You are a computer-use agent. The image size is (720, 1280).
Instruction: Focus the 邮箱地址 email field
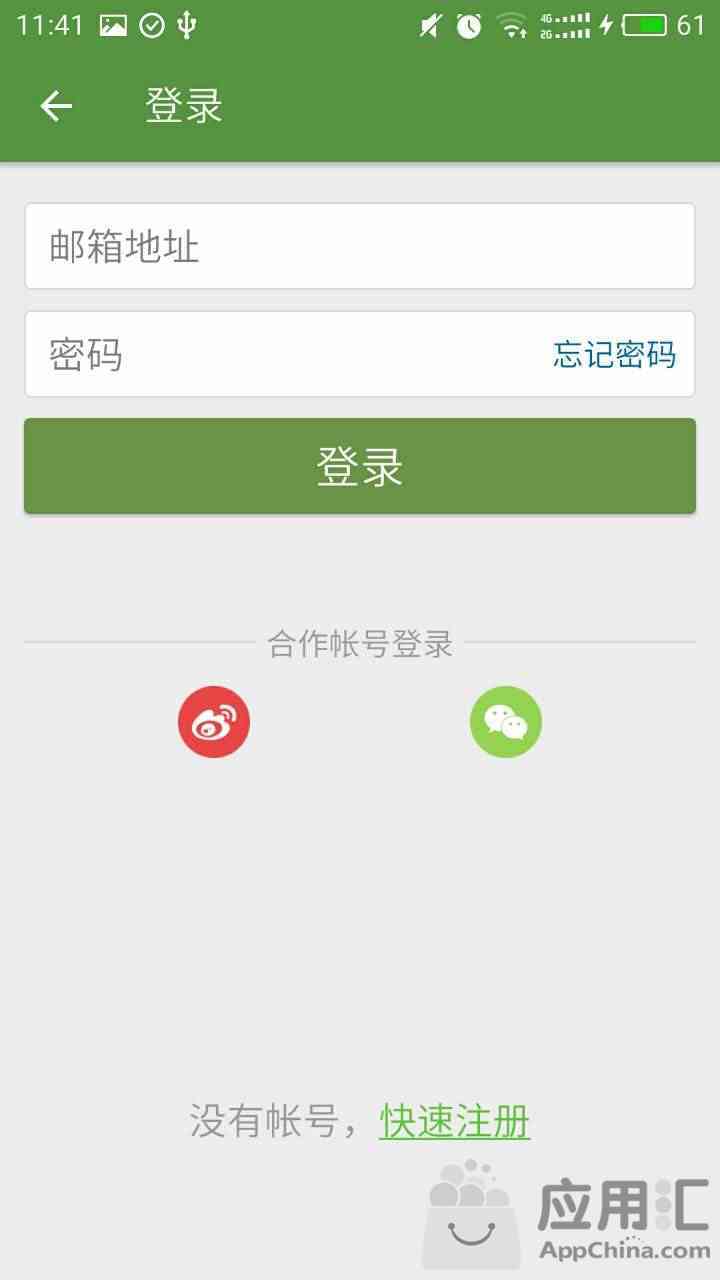(360, 246)
